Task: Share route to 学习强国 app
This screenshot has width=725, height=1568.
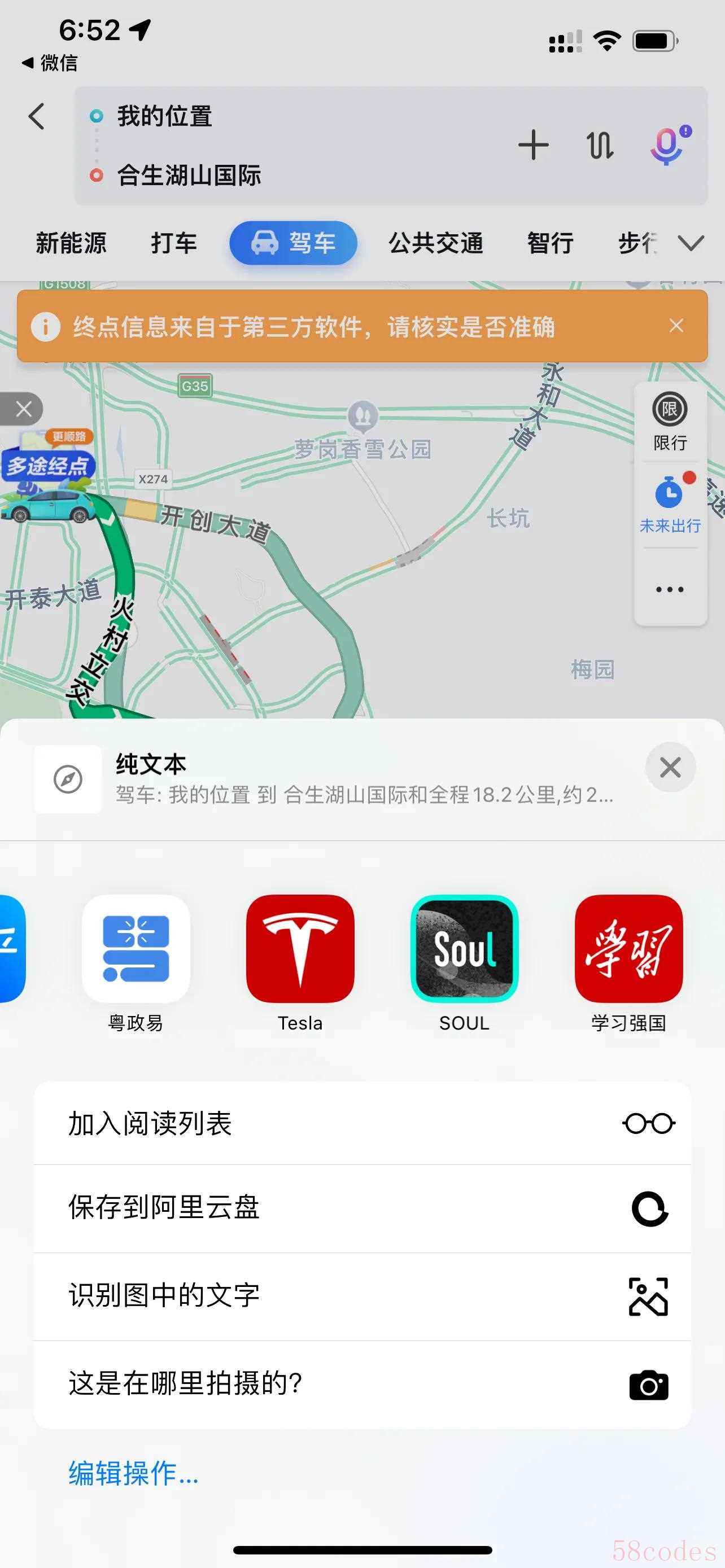Action: 629,949
